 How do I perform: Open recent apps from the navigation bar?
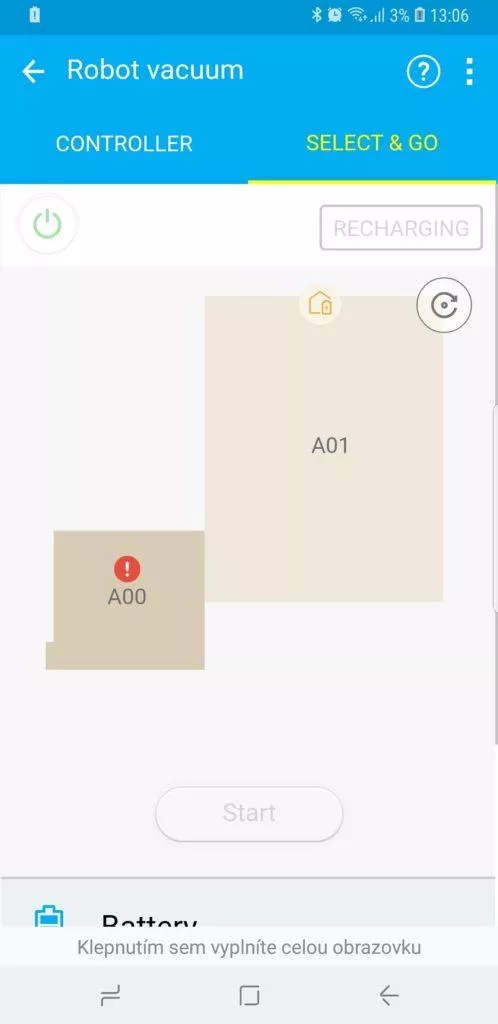(110, 996)
